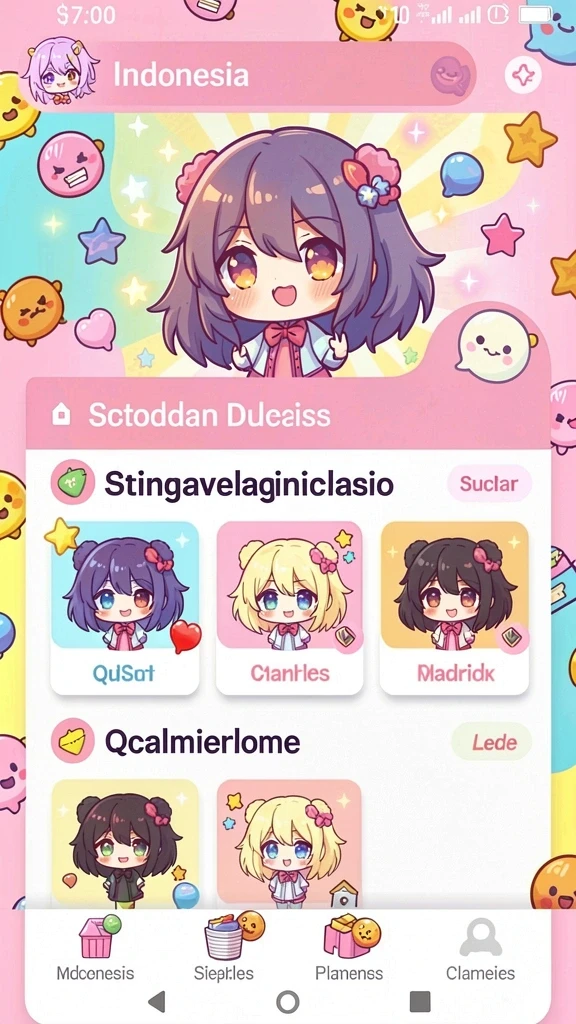Go to the system home screen
The height and width of the screenshot is (1024, 576).
click(x=288, y=1001)
